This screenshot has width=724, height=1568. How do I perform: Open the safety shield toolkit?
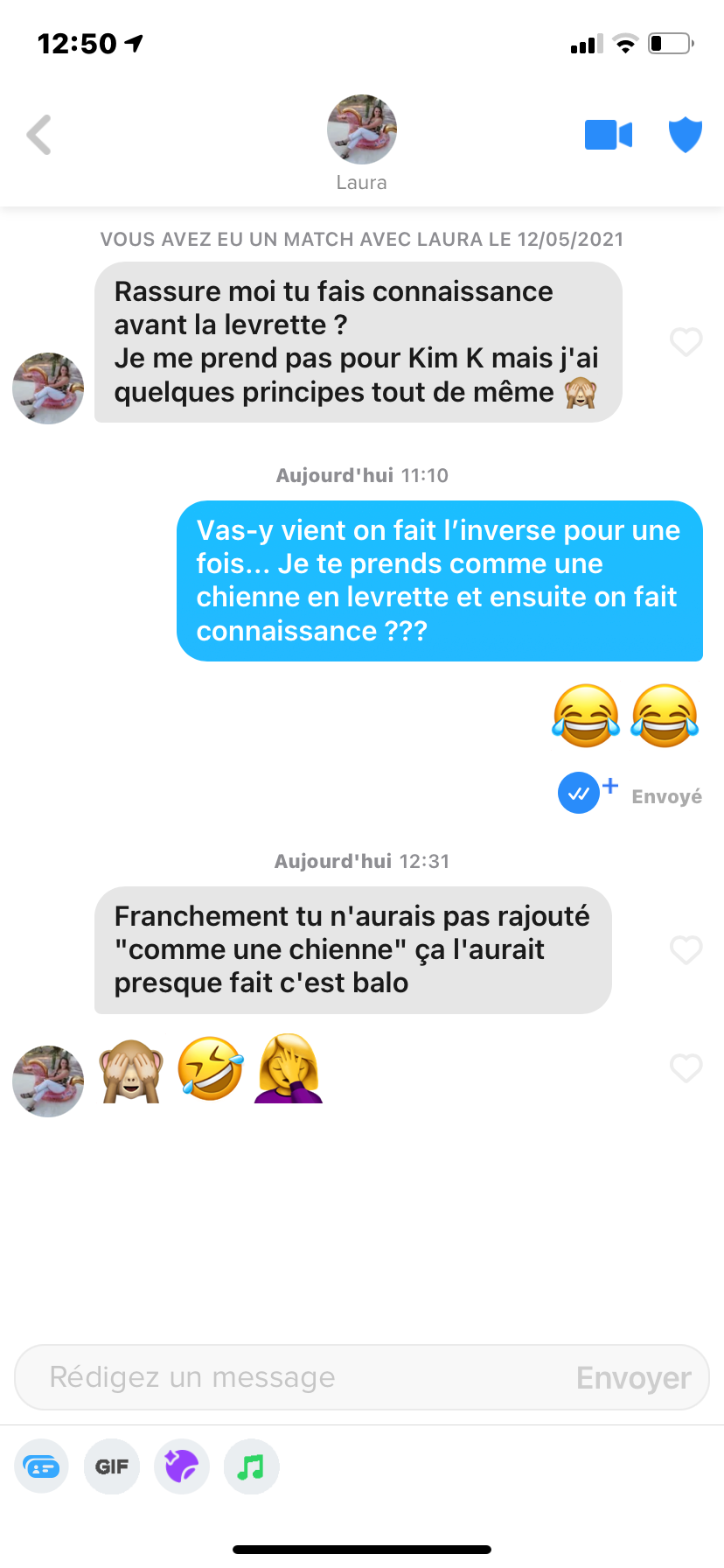tap(686, 135)
